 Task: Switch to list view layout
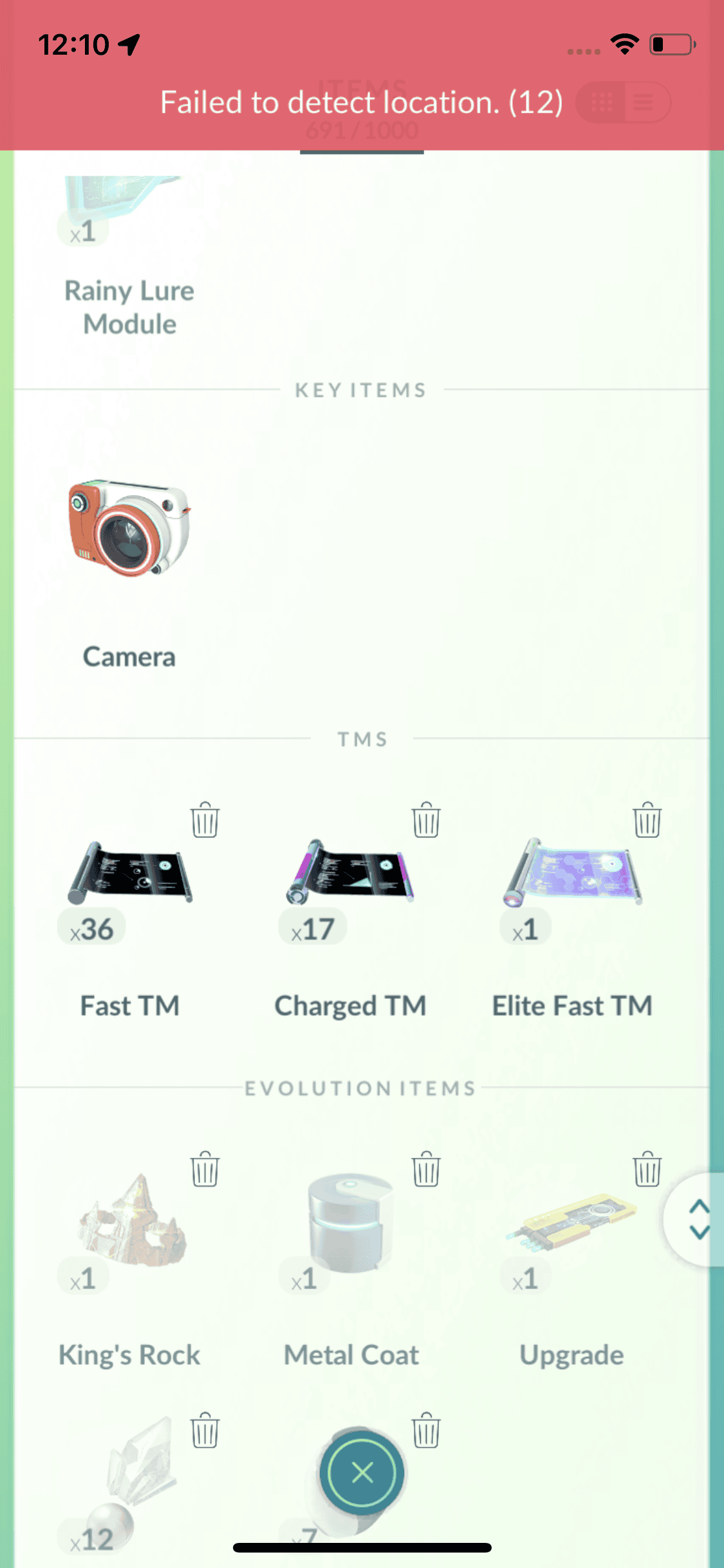(x=644, y=102)
